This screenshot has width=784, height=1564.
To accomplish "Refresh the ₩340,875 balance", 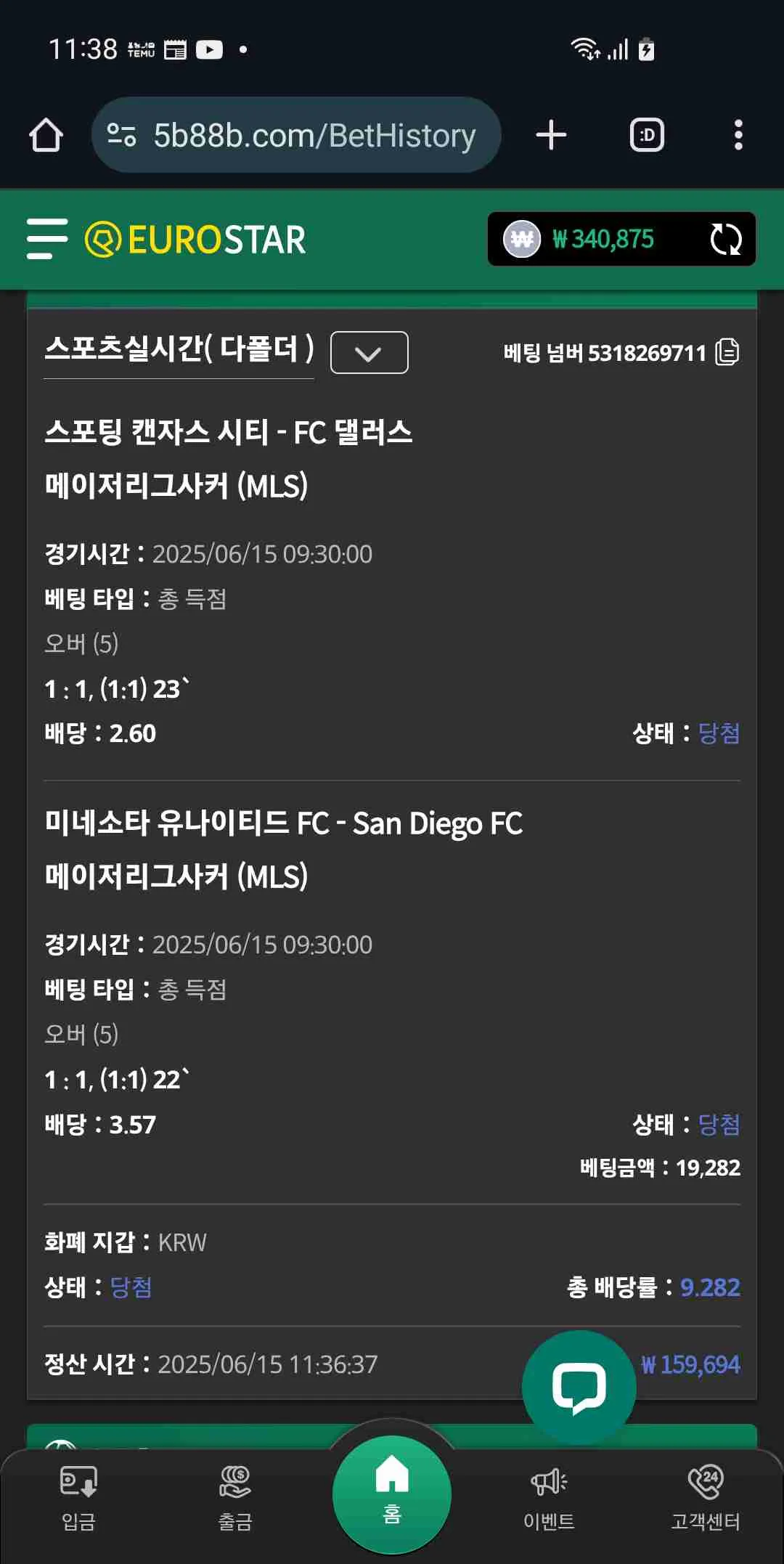I will click(725, 239).
